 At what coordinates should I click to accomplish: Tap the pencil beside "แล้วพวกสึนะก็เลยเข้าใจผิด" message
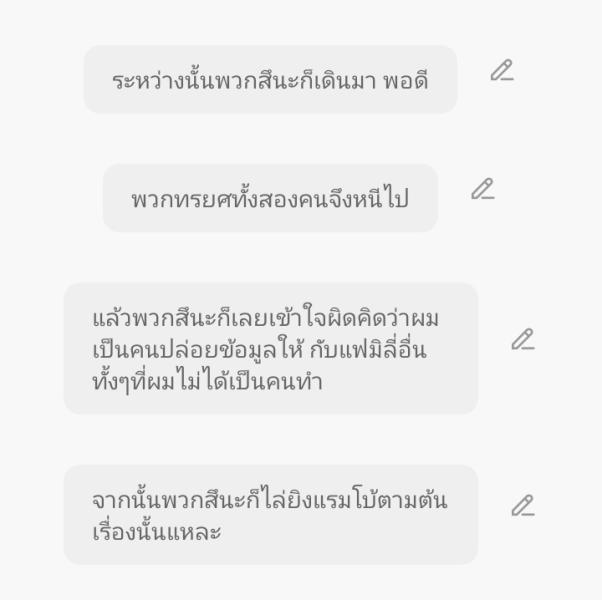[x=523, y=340]
